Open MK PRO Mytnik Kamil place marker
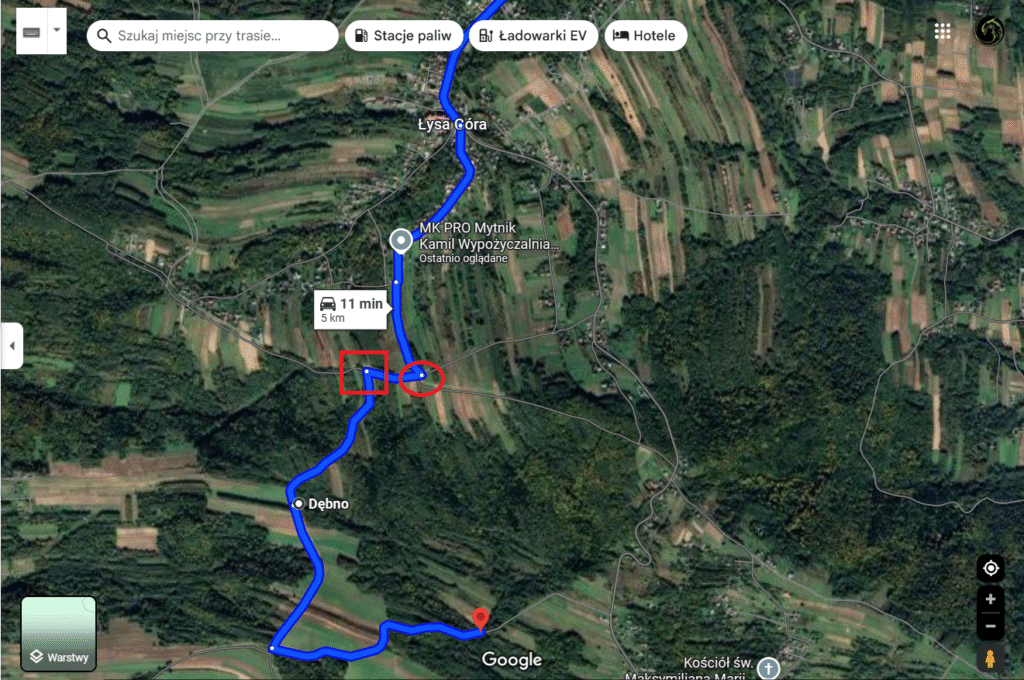1024x680 pixels. tap(400, 240)
